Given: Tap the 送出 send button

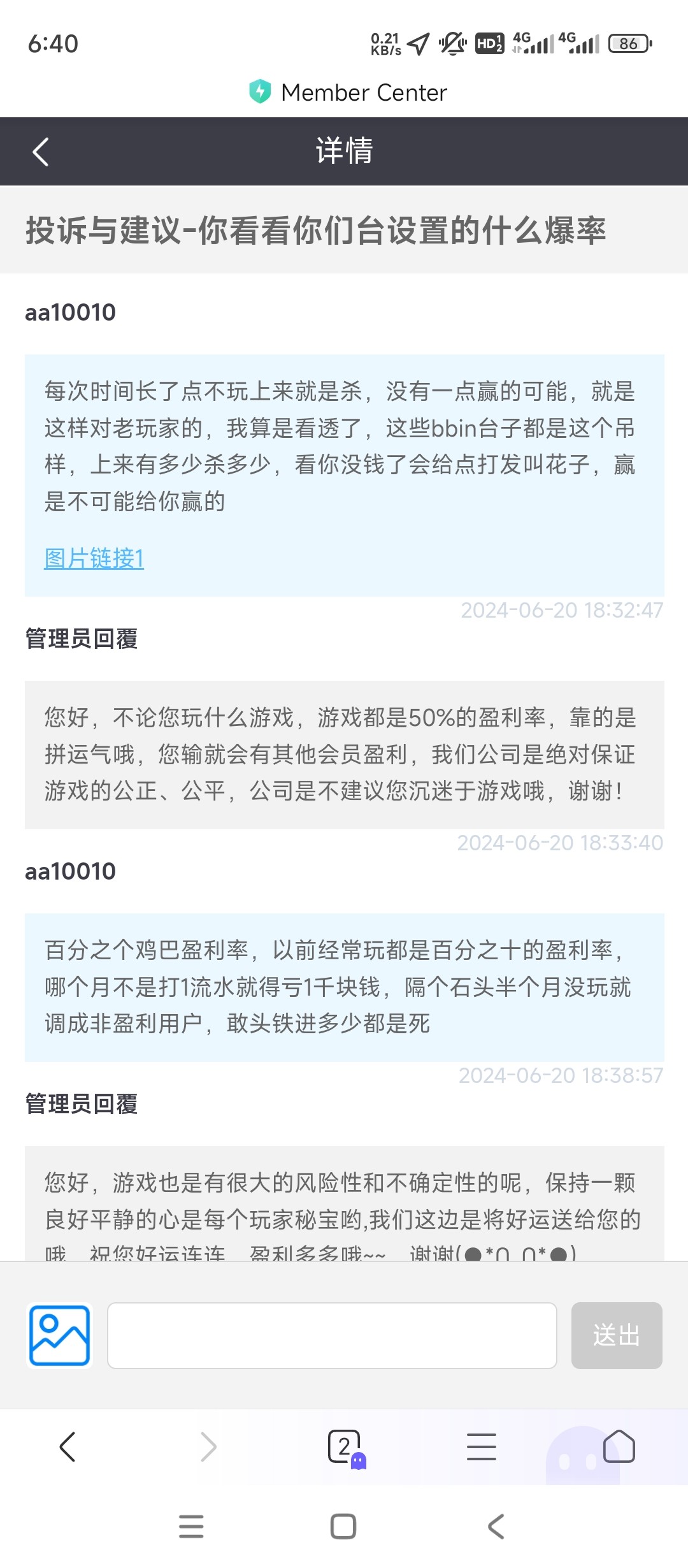Looking at the screenshot, I should pos(616,1335).
